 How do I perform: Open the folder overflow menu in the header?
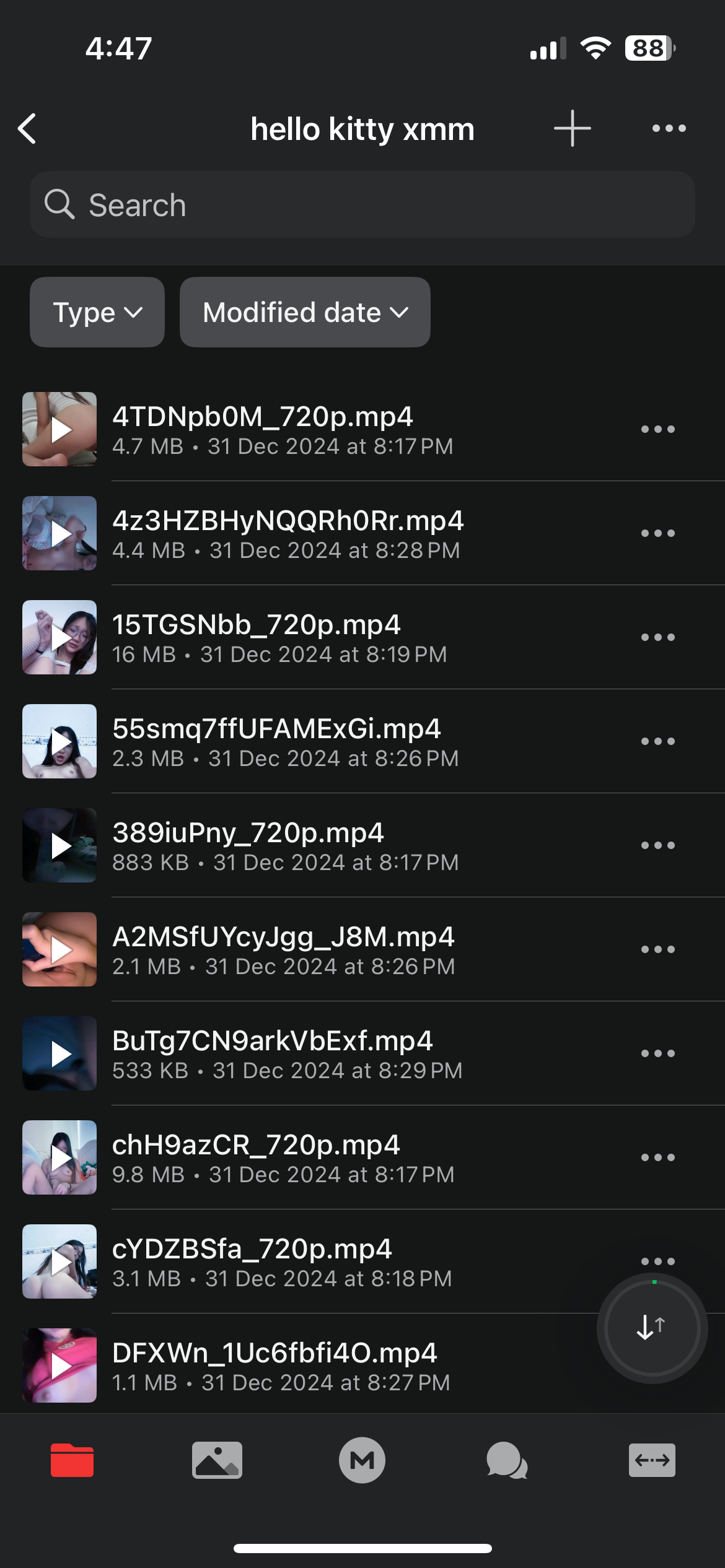coord(669,128)
